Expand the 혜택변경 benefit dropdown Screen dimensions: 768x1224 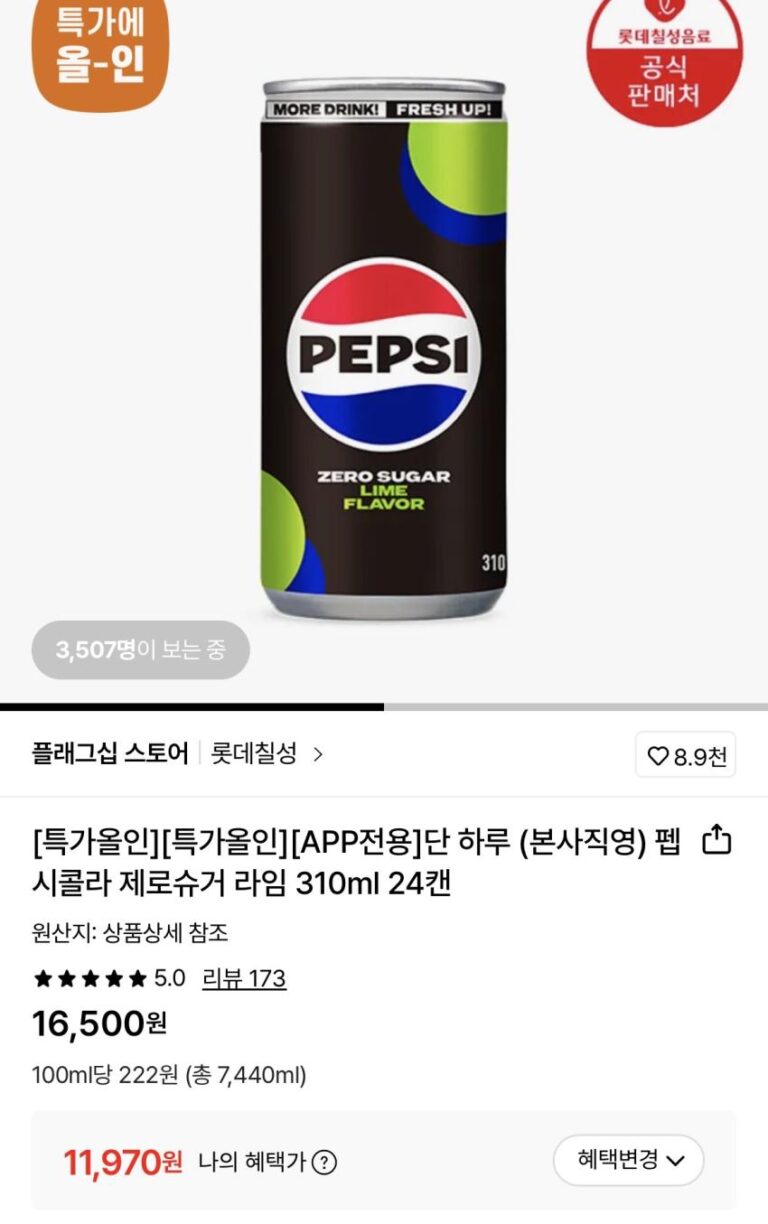(629, 1160)
